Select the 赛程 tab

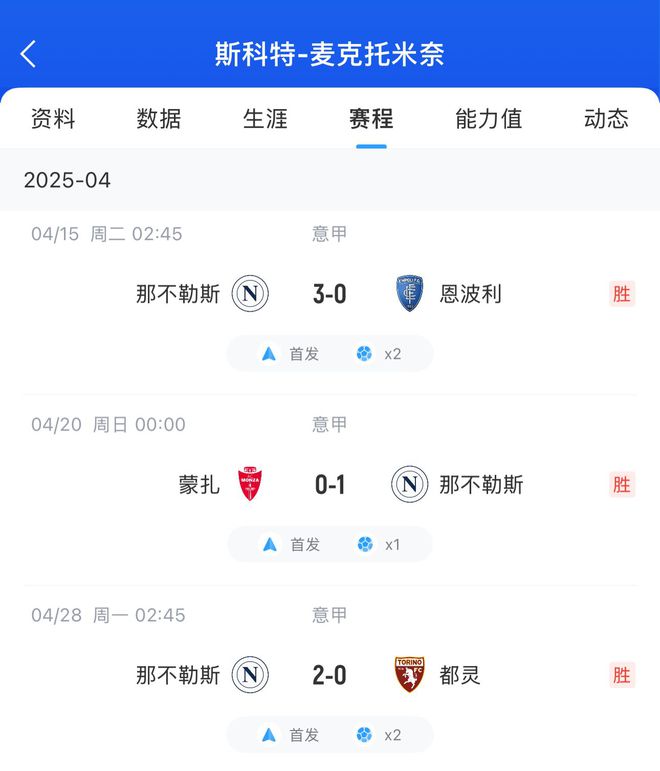click(x=371, y=119)
